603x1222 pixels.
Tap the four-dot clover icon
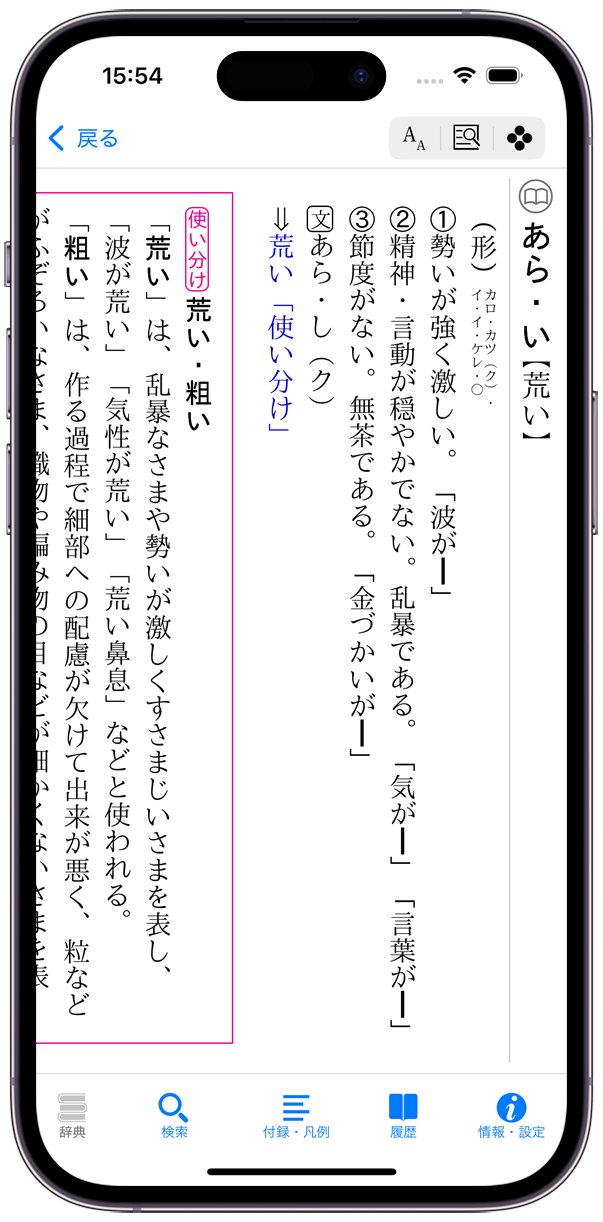[x=519, y=138]
